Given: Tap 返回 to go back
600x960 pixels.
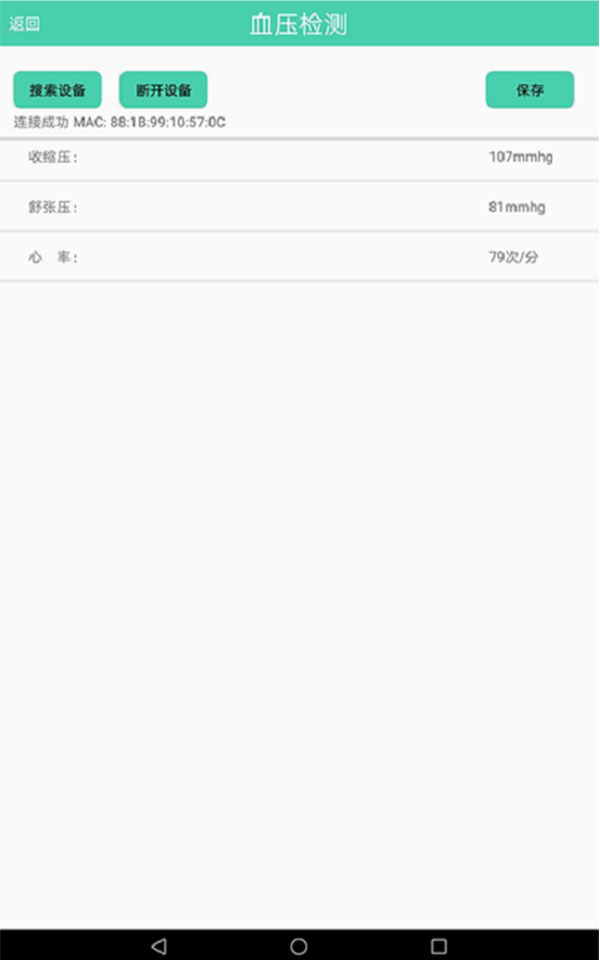Looking at the screenshot, I should pos(25,24).
